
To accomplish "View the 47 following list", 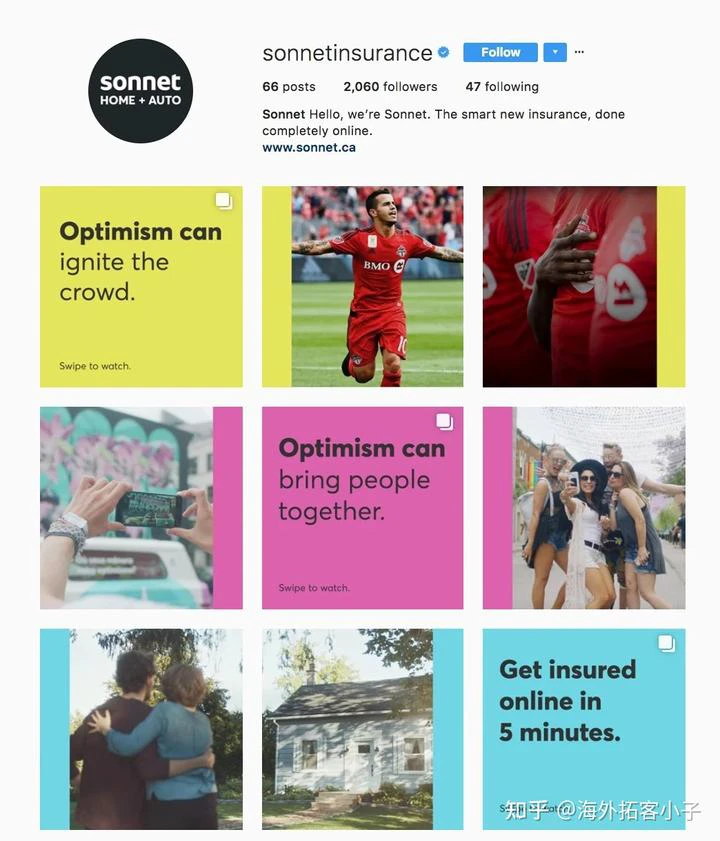I will 502,87.
